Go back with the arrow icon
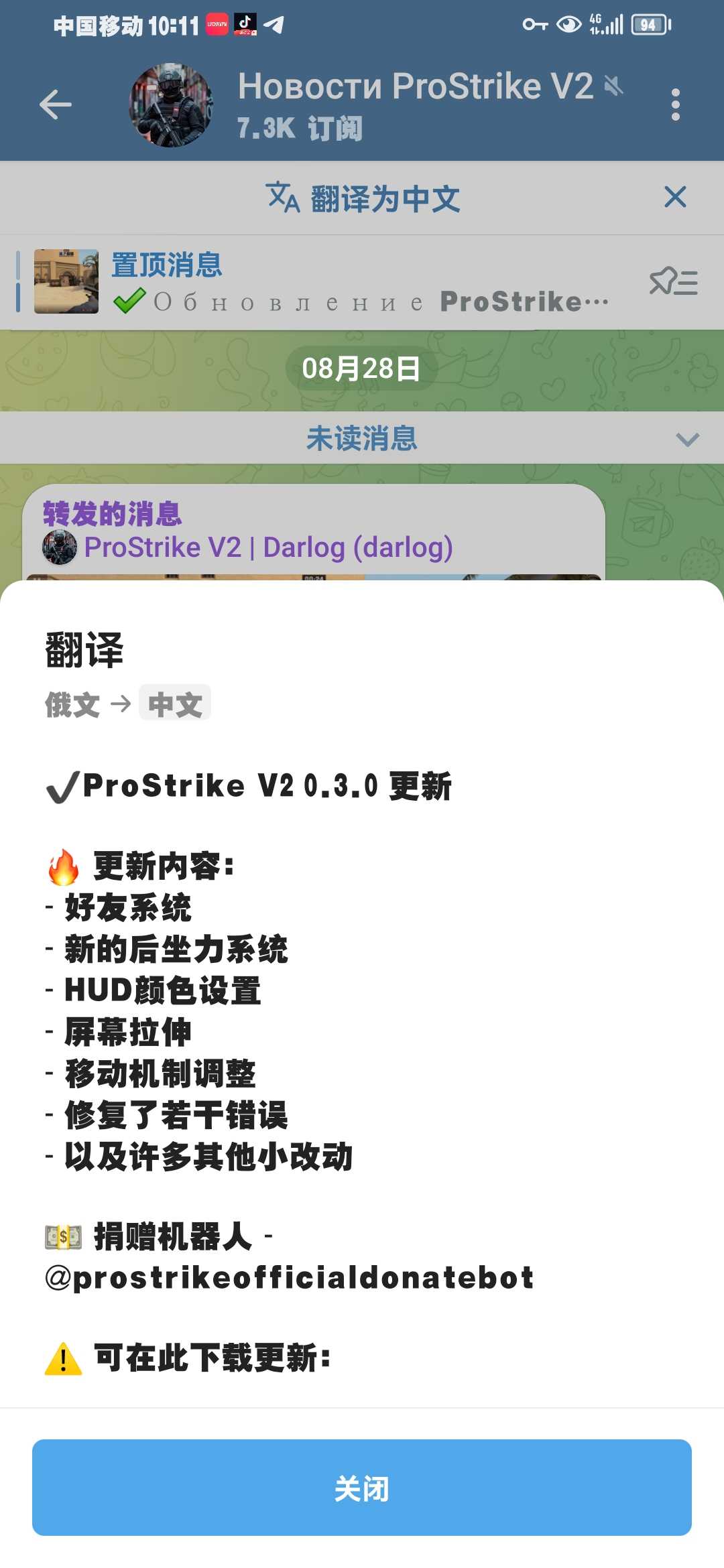 tap(56, 105)
